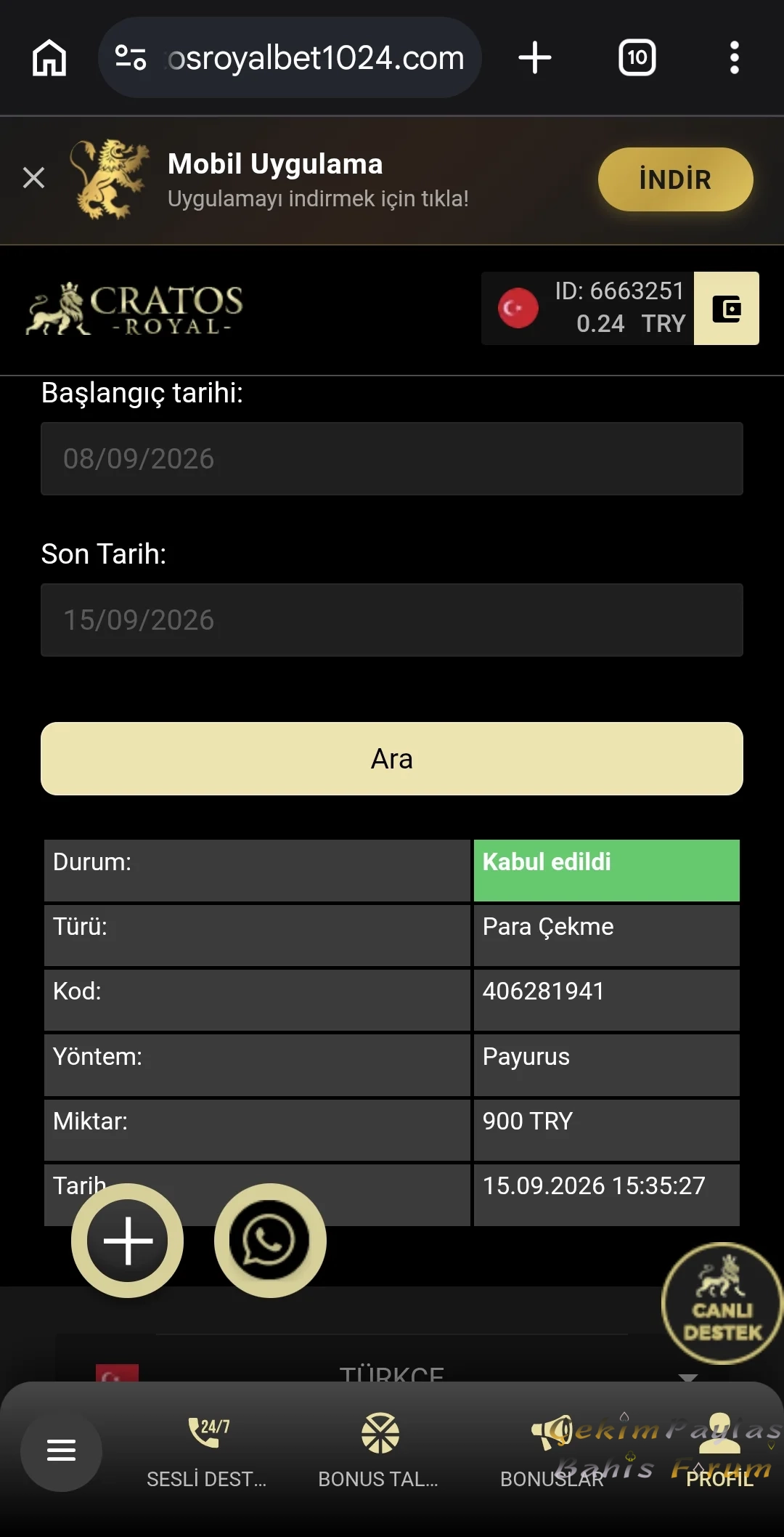Switch to the Profil tab
The image size is (784, 1537).
720,1450
